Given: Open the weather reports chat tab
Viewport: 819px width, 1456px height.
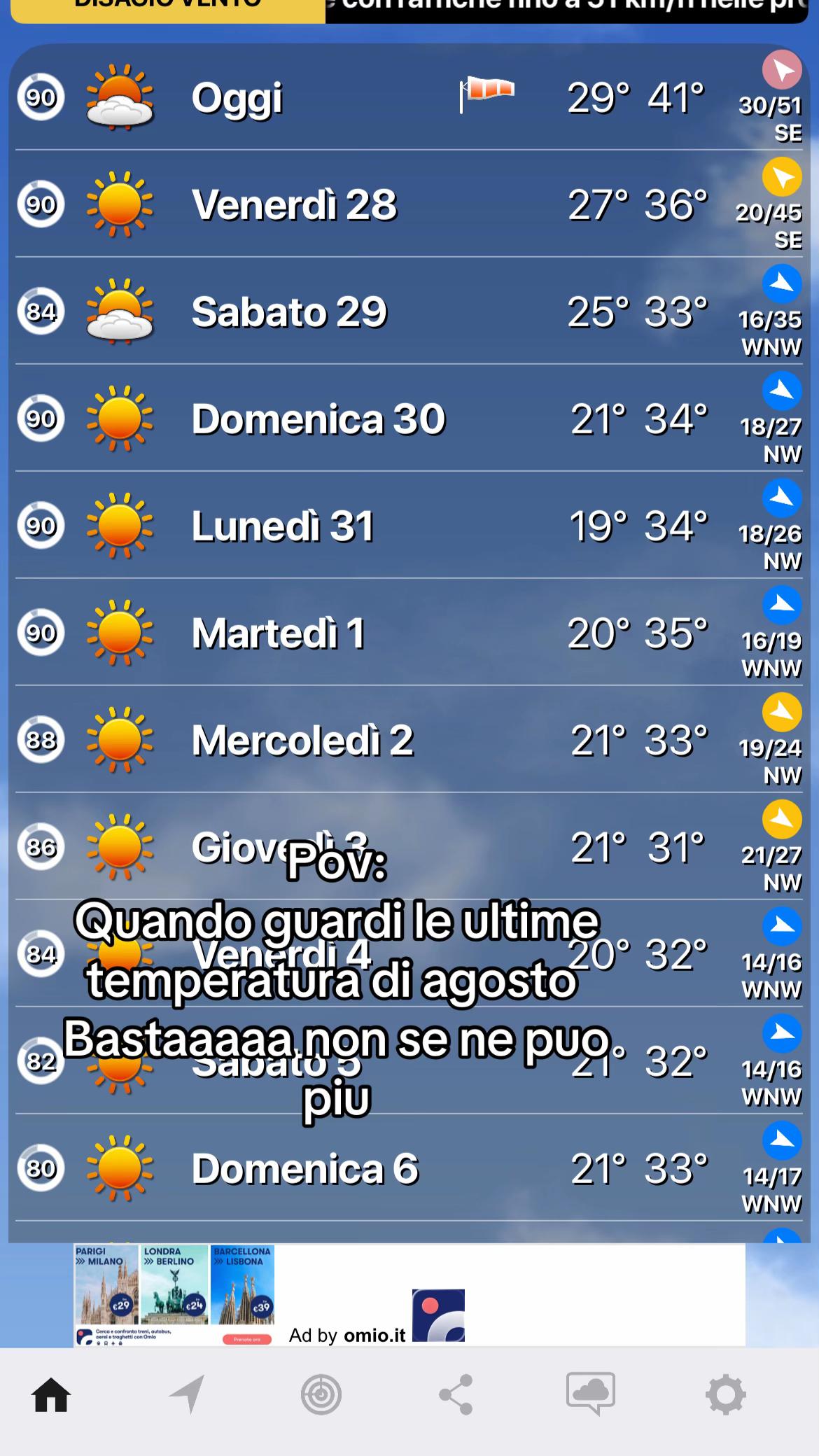Looking at the screenshot, I should click(591, 1393).
